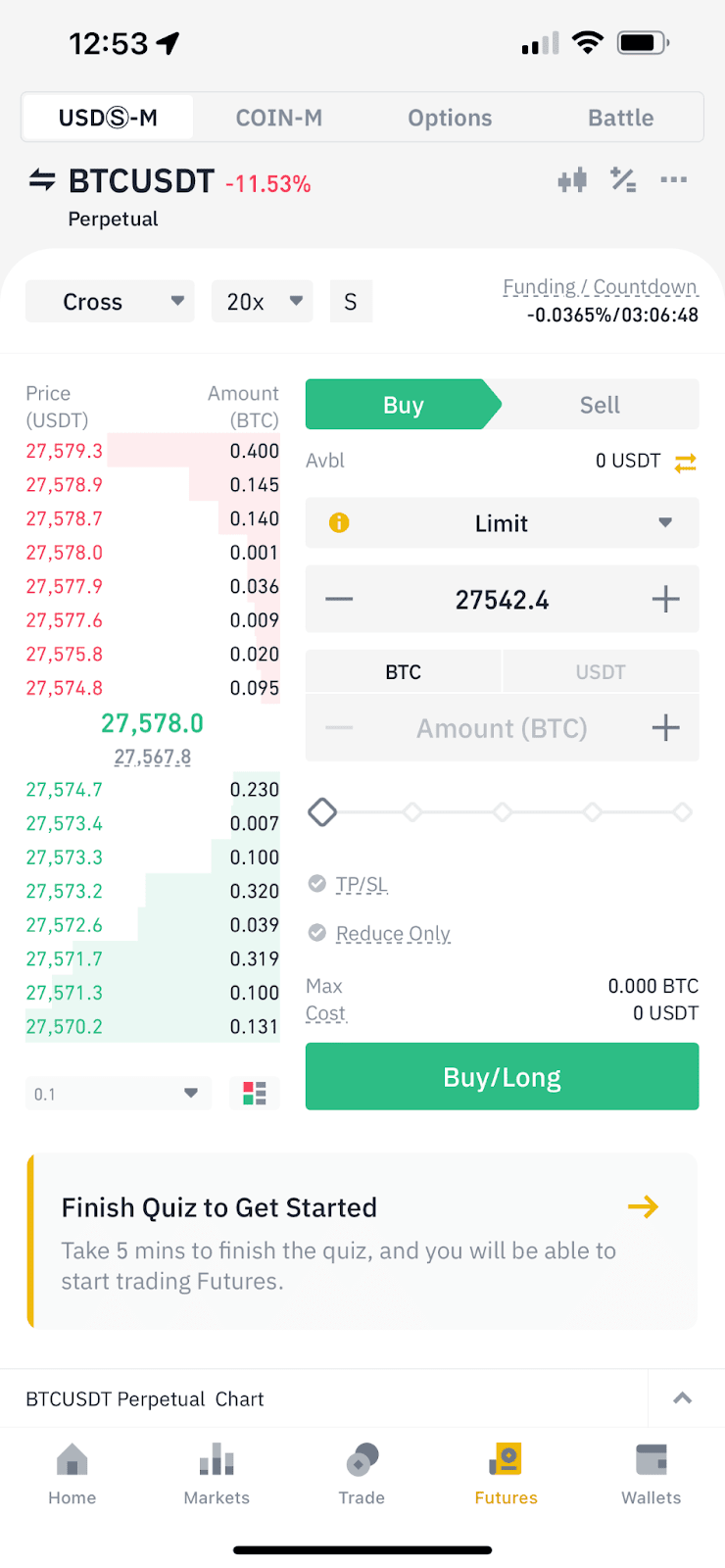Open Finish Quiz to Get Started card

click(362, 1242)
